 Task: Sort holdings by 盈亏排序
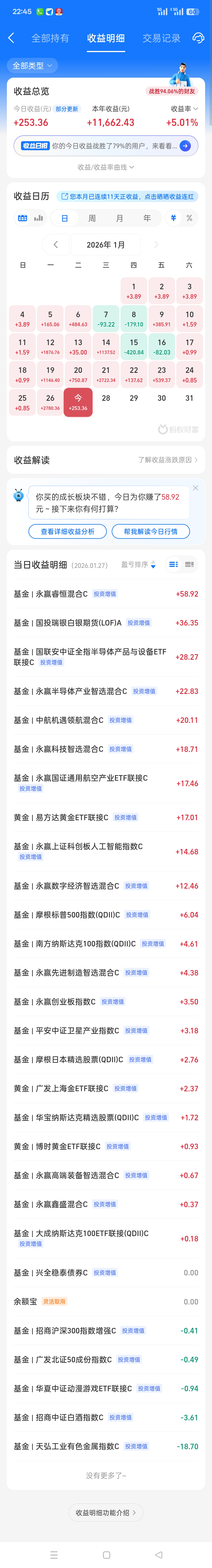point(139,564)
